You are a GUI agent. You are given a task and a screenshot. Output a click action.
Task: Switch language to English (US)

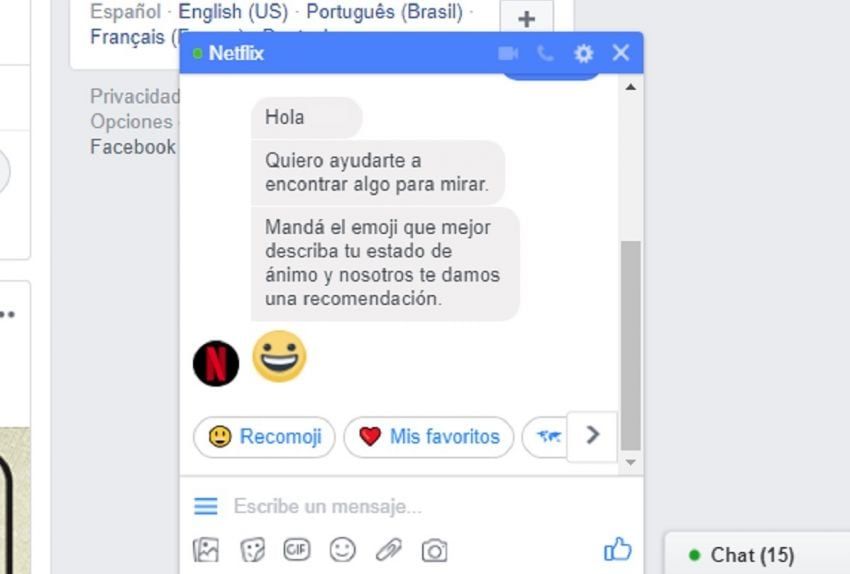(x=233, y=12)
